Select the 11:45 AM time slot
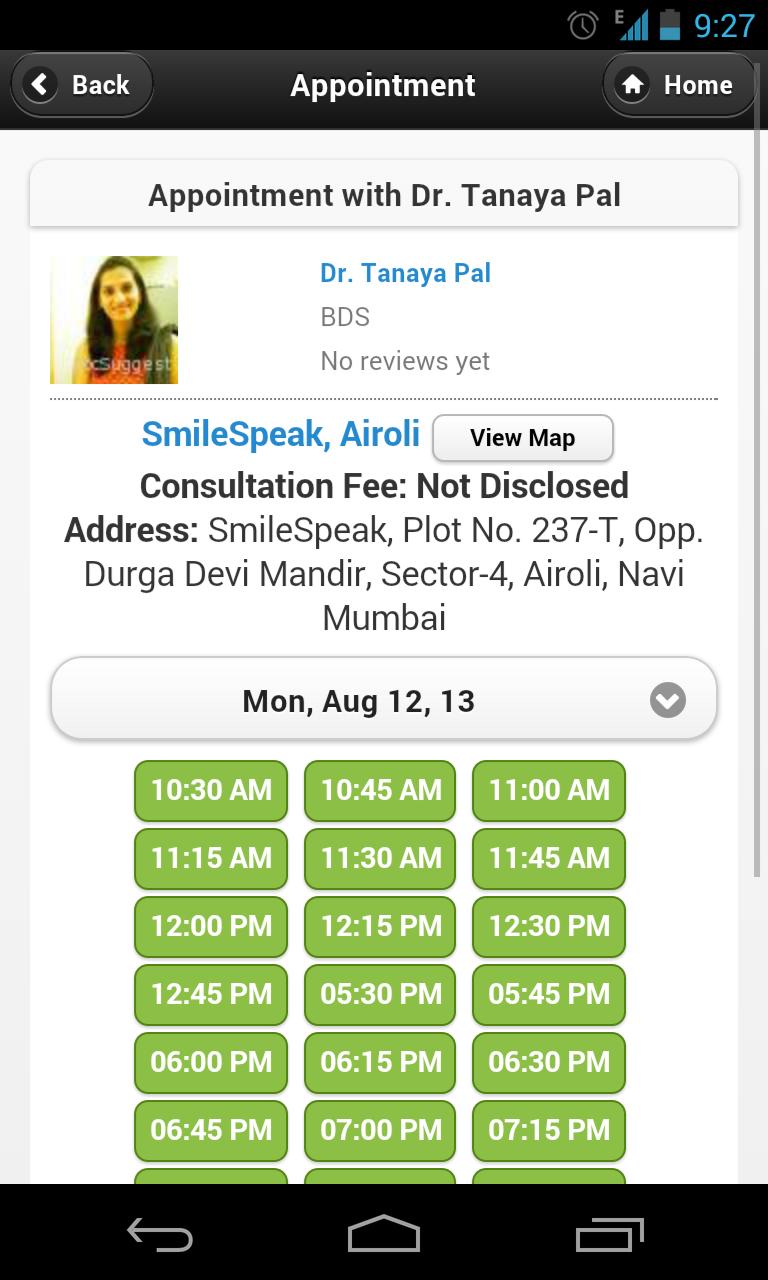The height and width of the screenshot is (1280, 768). point(549,858)
